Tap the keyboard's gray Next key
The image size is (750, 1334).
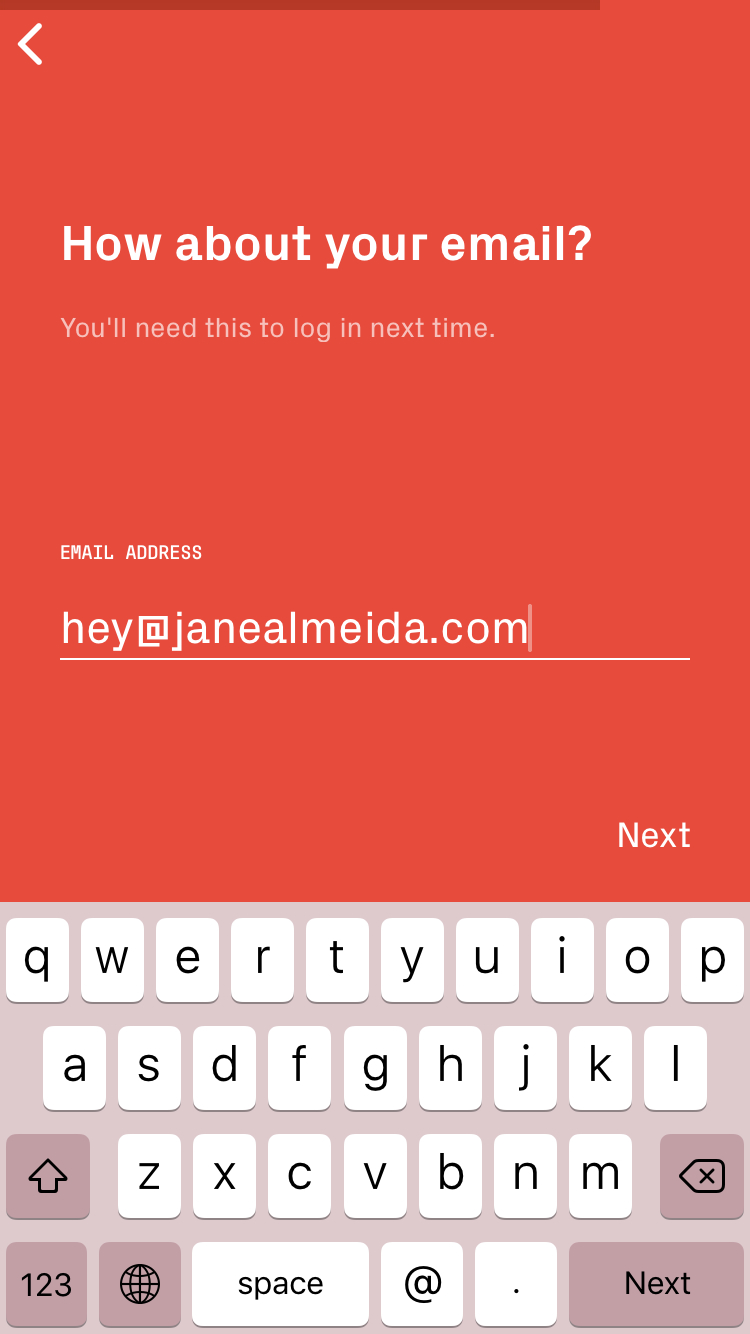(657, 1284)
